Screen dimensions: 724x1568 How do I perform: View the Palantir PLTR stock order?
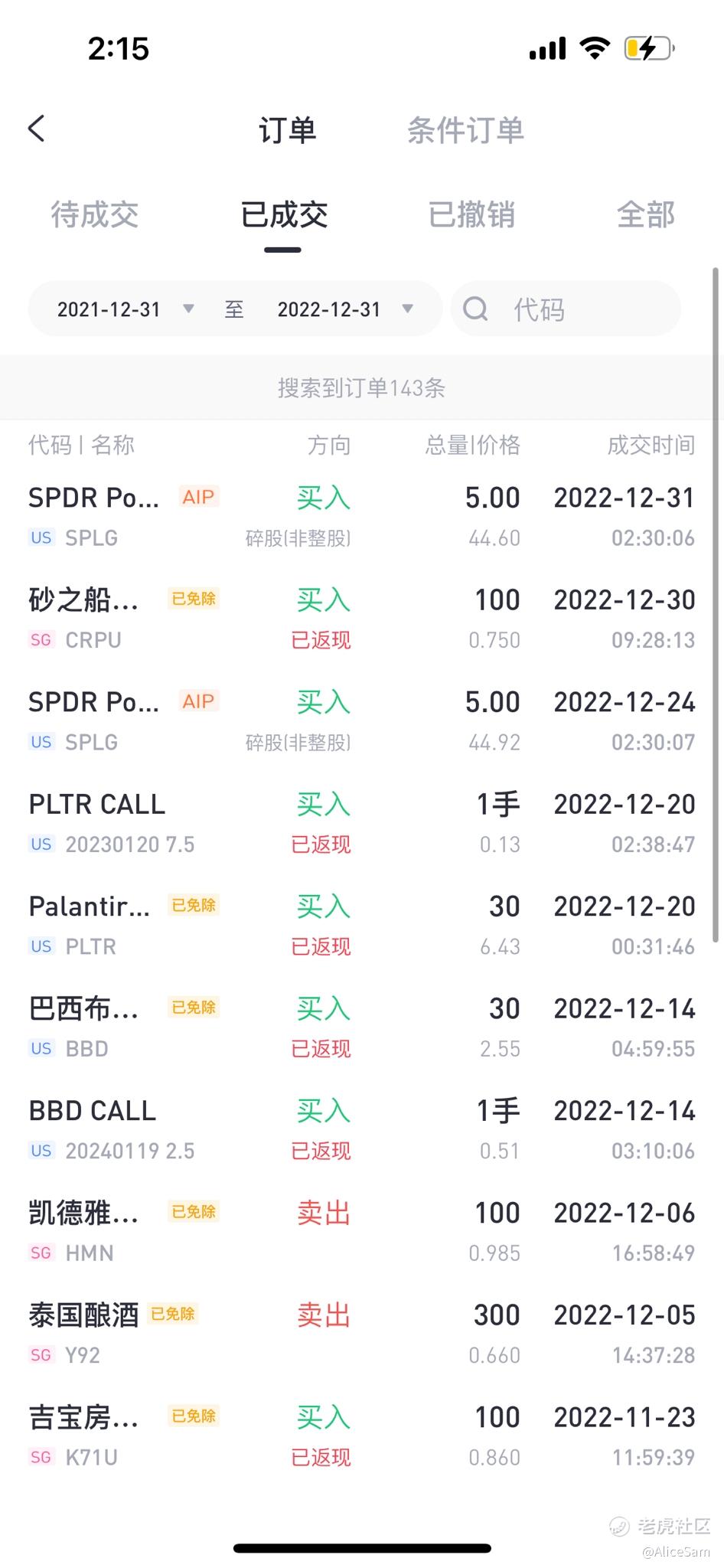click(x=361, y=926)
